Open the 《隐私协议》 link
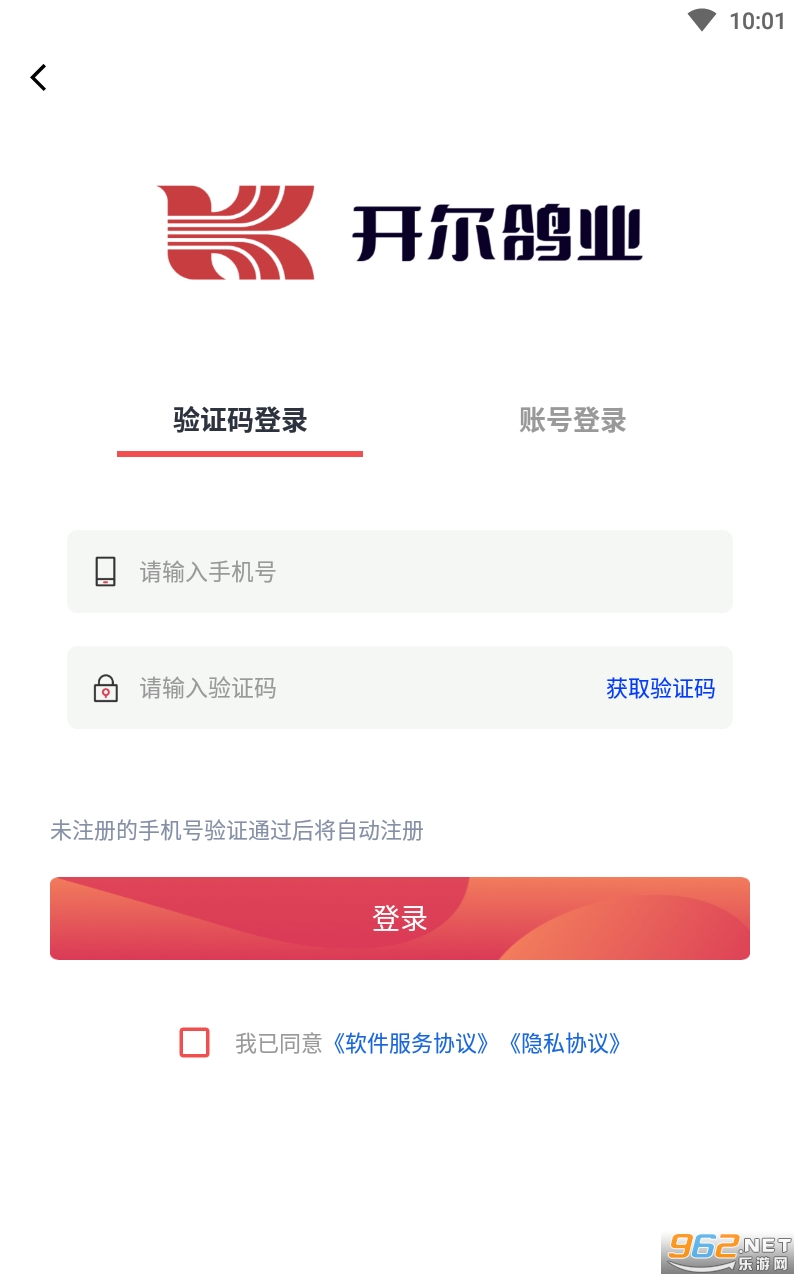The image size is (800, 1280). [565, 1043]
